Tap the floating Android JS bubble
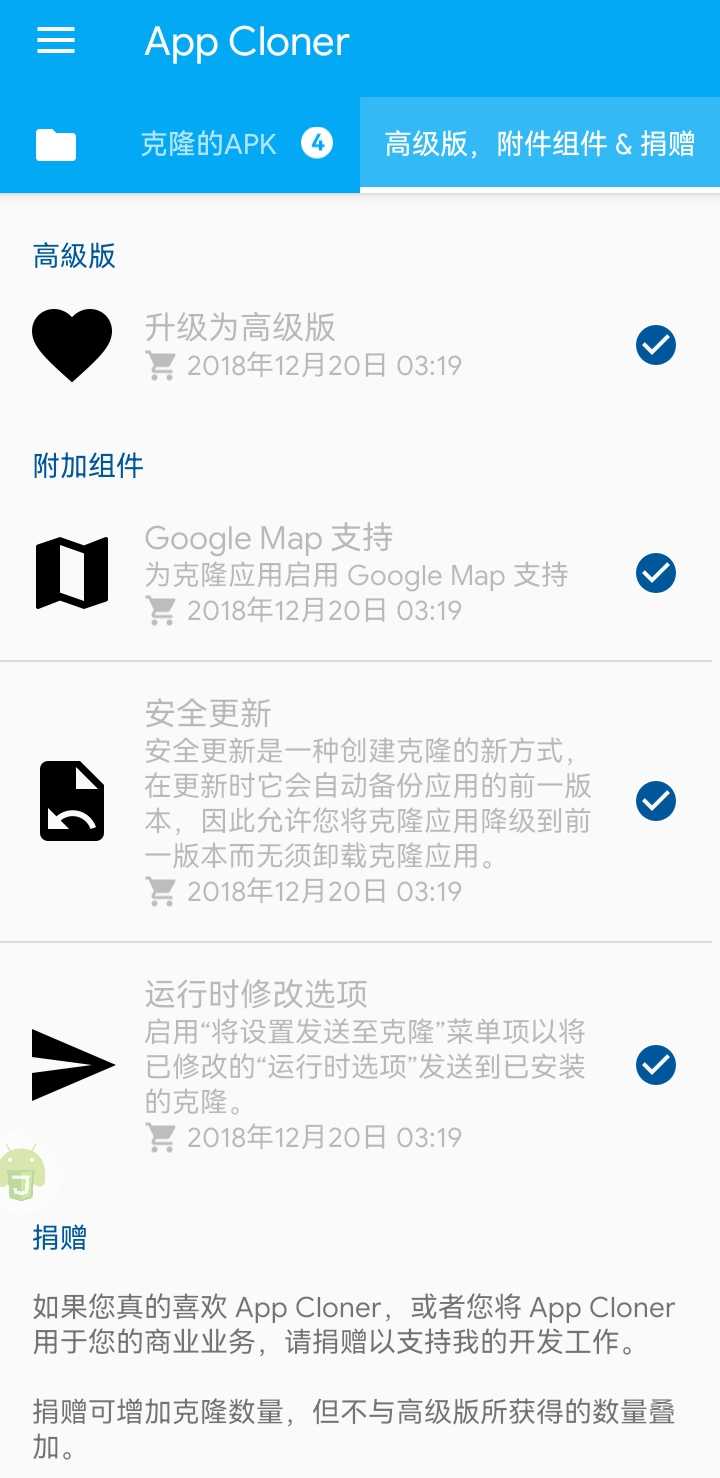The width and height of the screenshot is (720, 1478). coord(22,1174)
